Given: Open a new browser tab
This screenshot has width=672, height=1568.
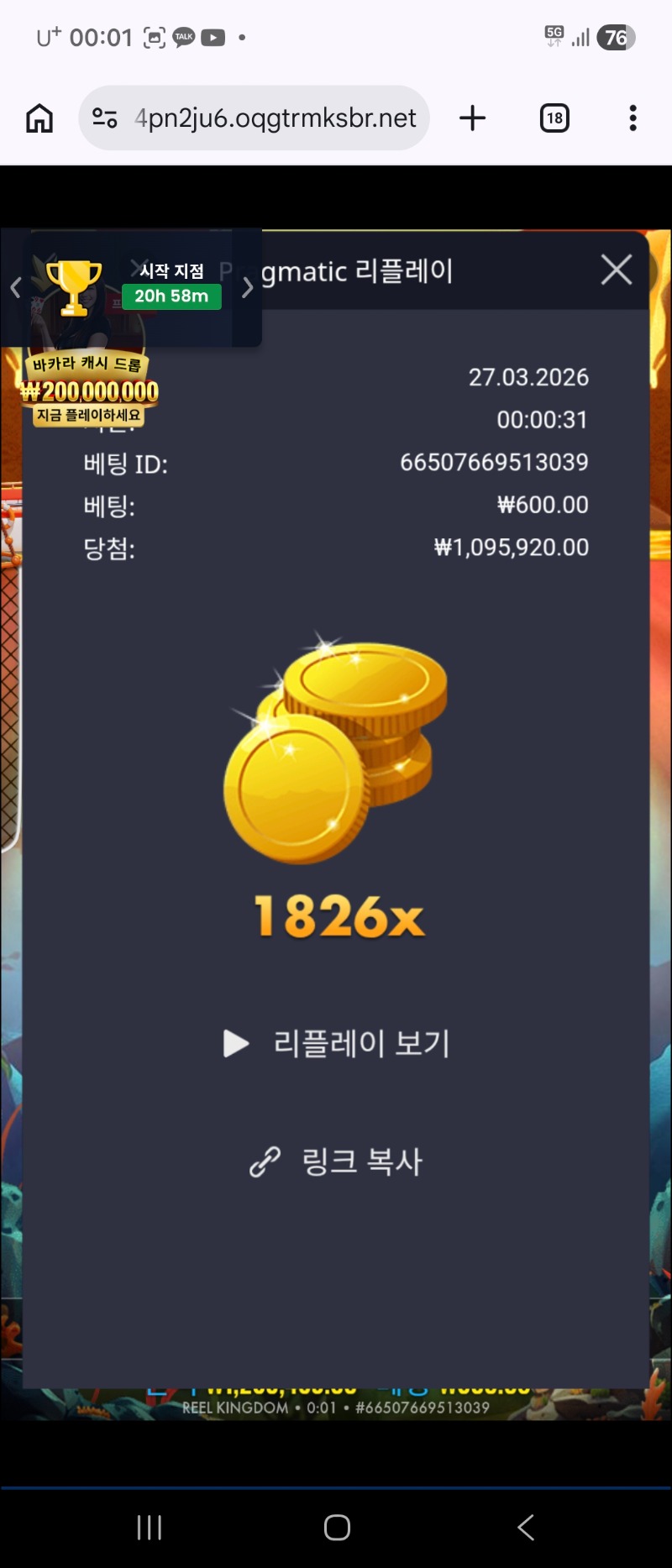Looking at the screenshot, I should pos(473,118).
